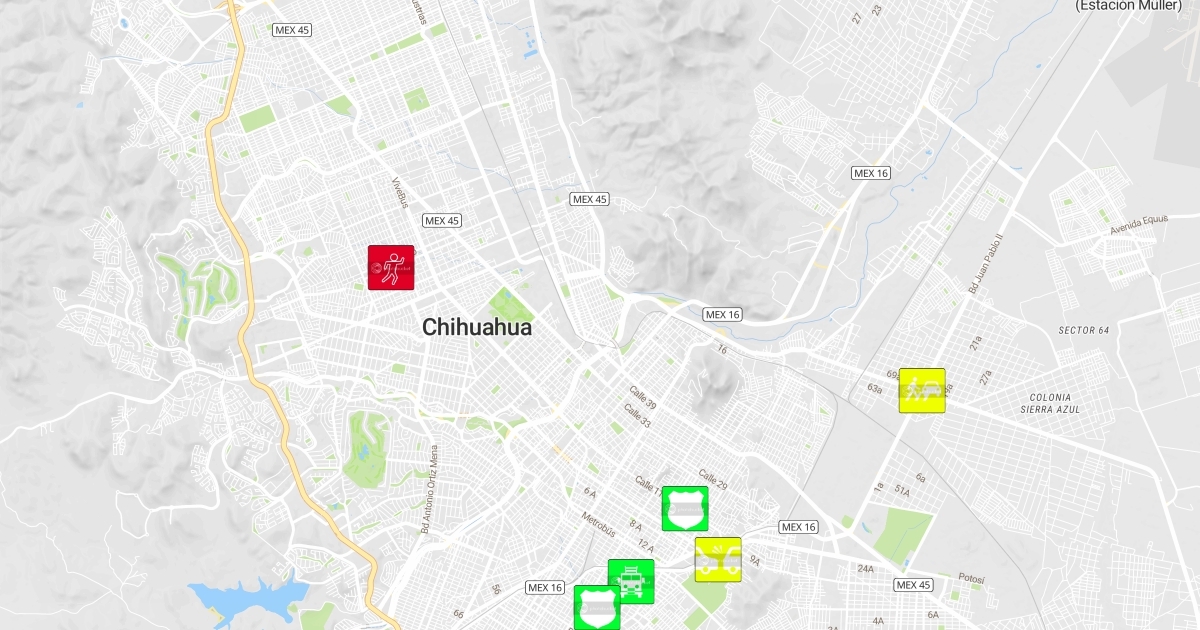1200x630 pixels.
Task: Select the green police shield beside the fire truck
Action: click(x=597, y=608)
